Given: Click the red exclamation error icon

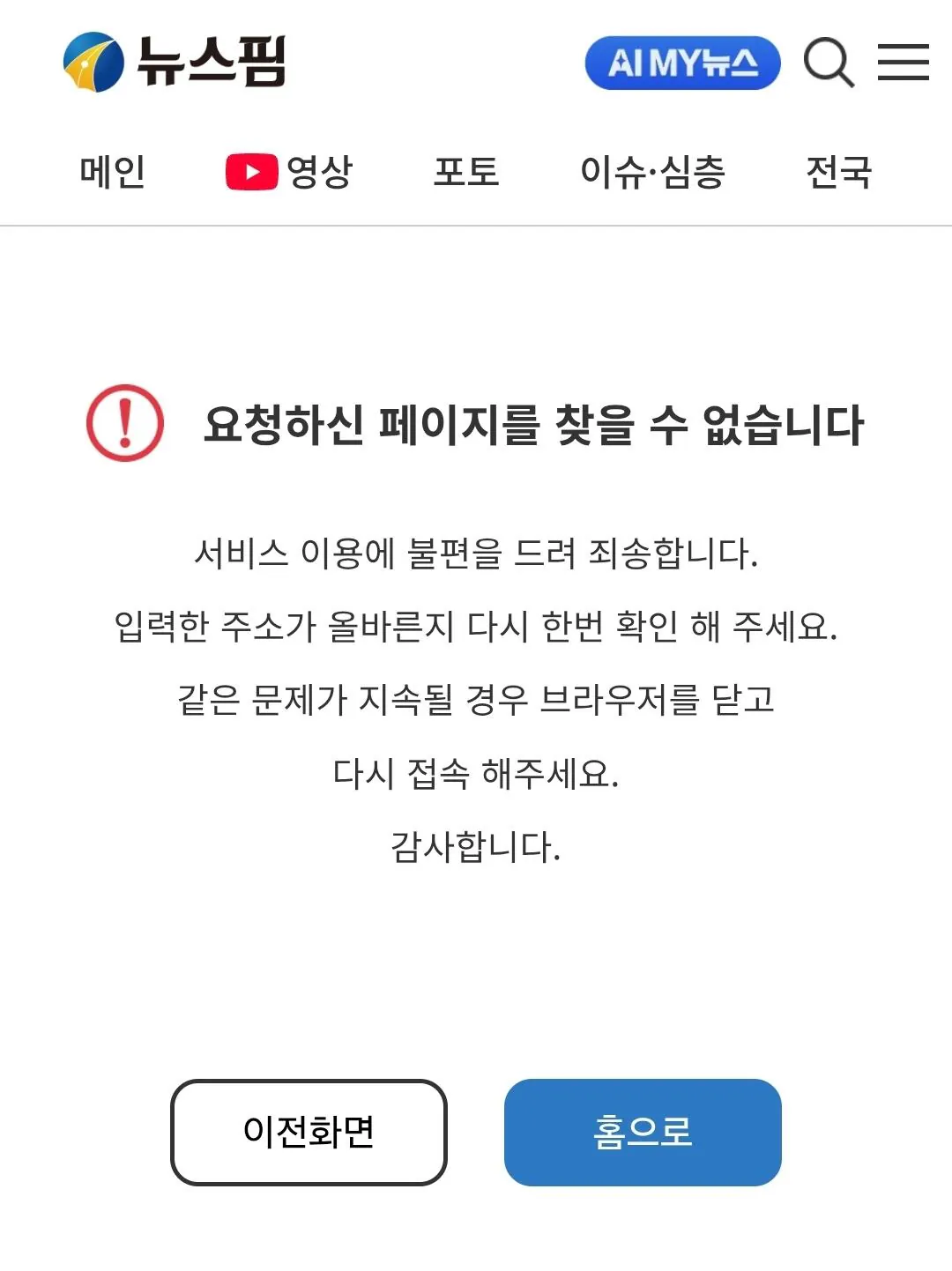Looking at the screenshot, I should pyautogui.click(x=124, y=424).
